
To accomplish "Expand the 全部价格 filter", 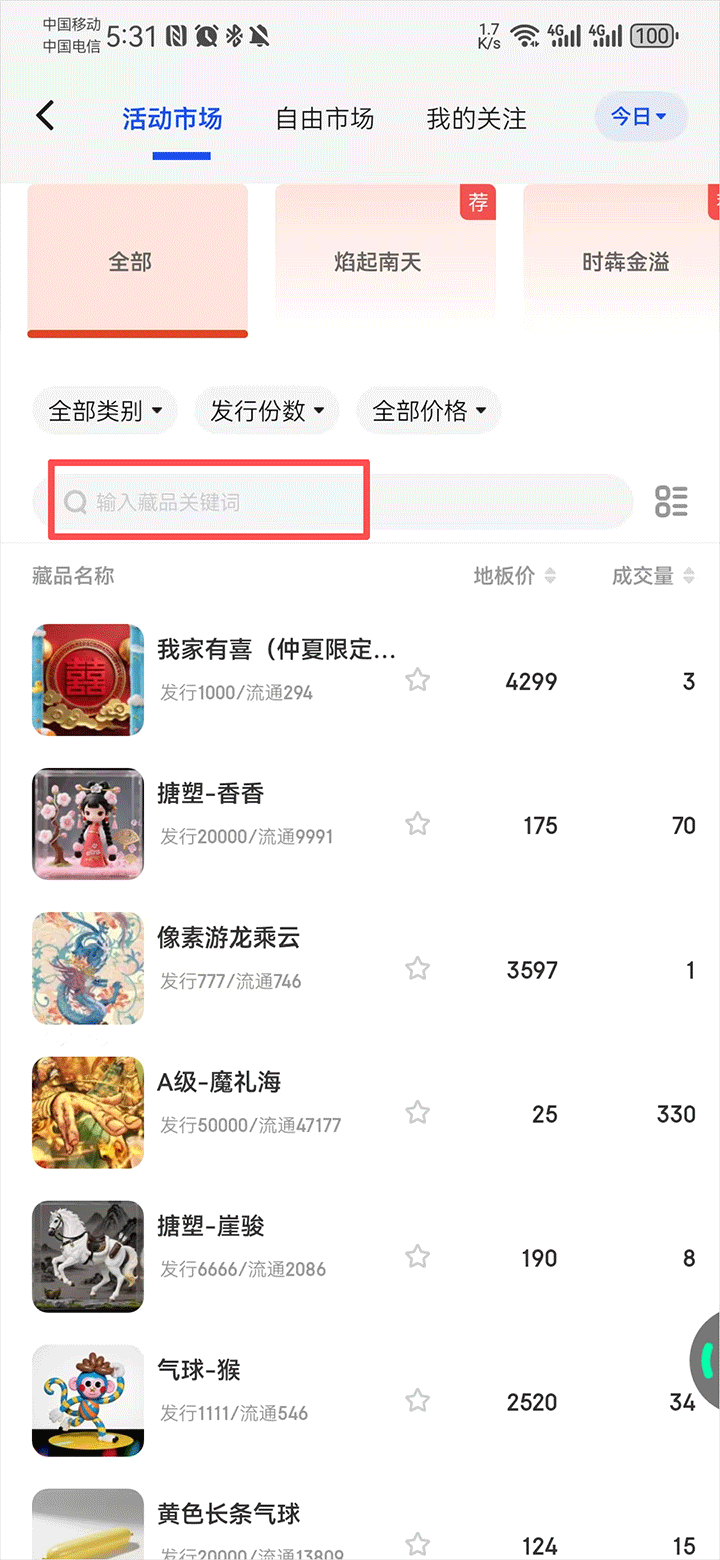I will coord(429,411).
